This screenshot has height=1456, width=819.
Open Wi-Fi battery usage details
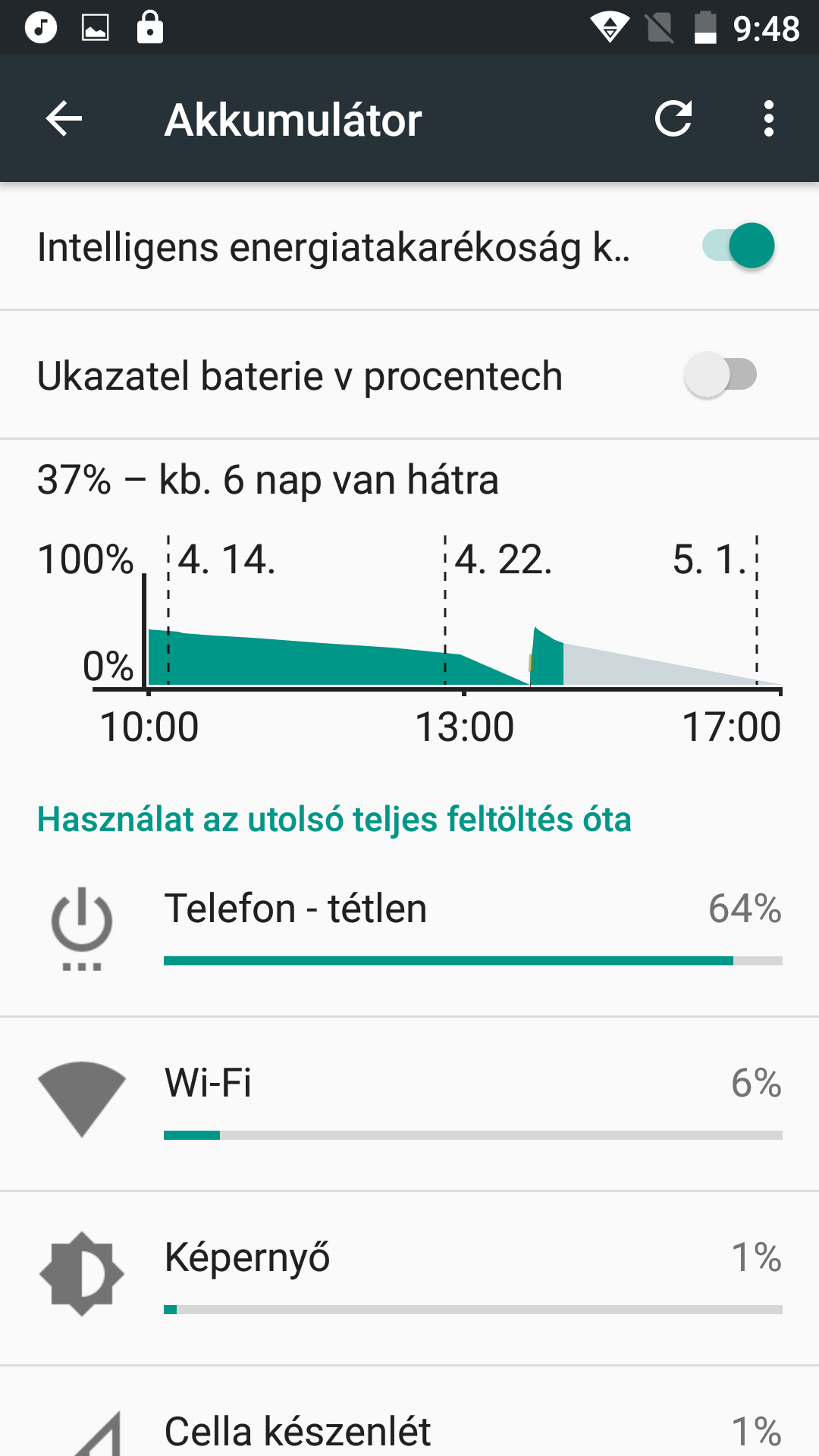(409, 1104)
